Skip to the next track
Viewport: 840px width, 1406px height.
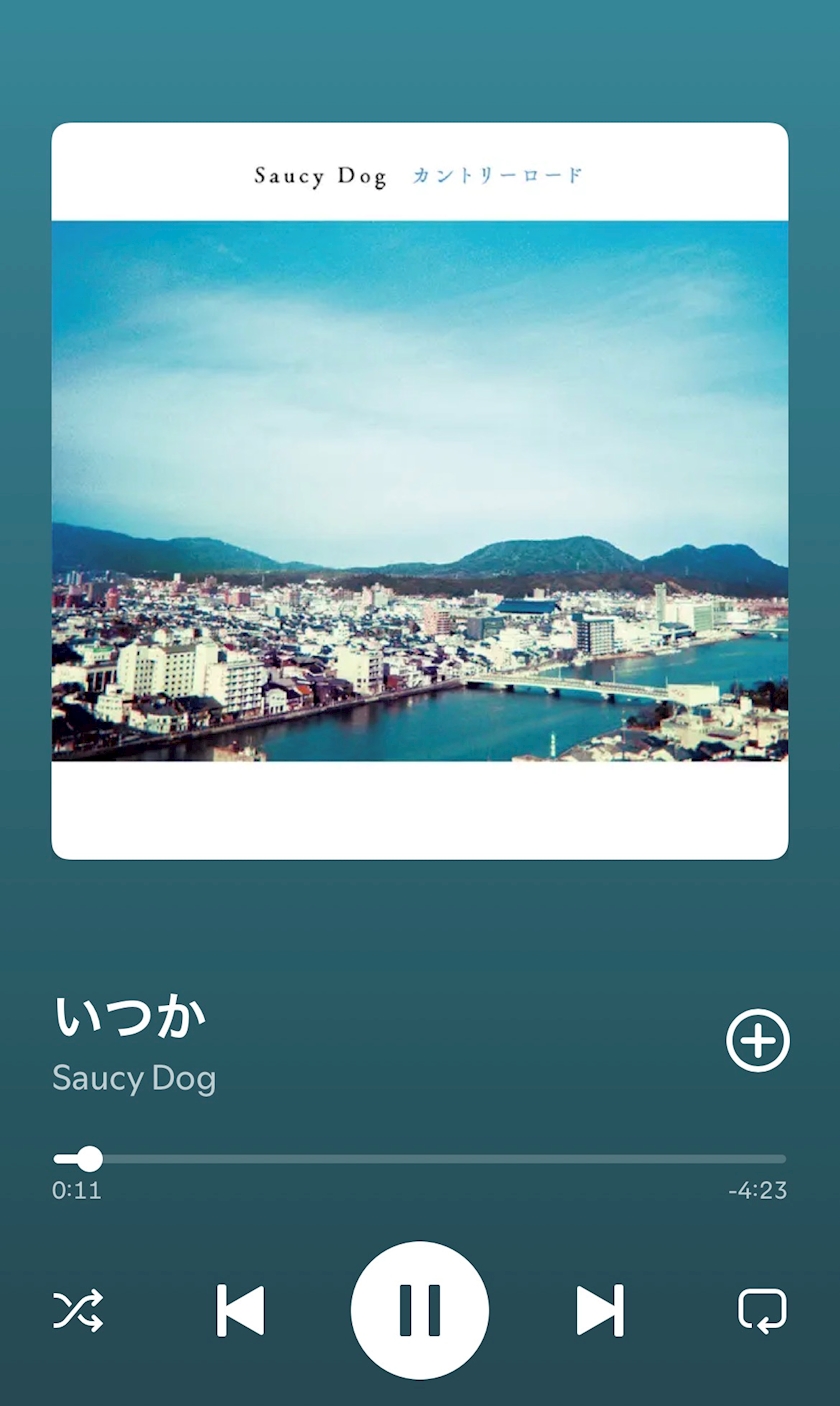[x=600, y=1310]
